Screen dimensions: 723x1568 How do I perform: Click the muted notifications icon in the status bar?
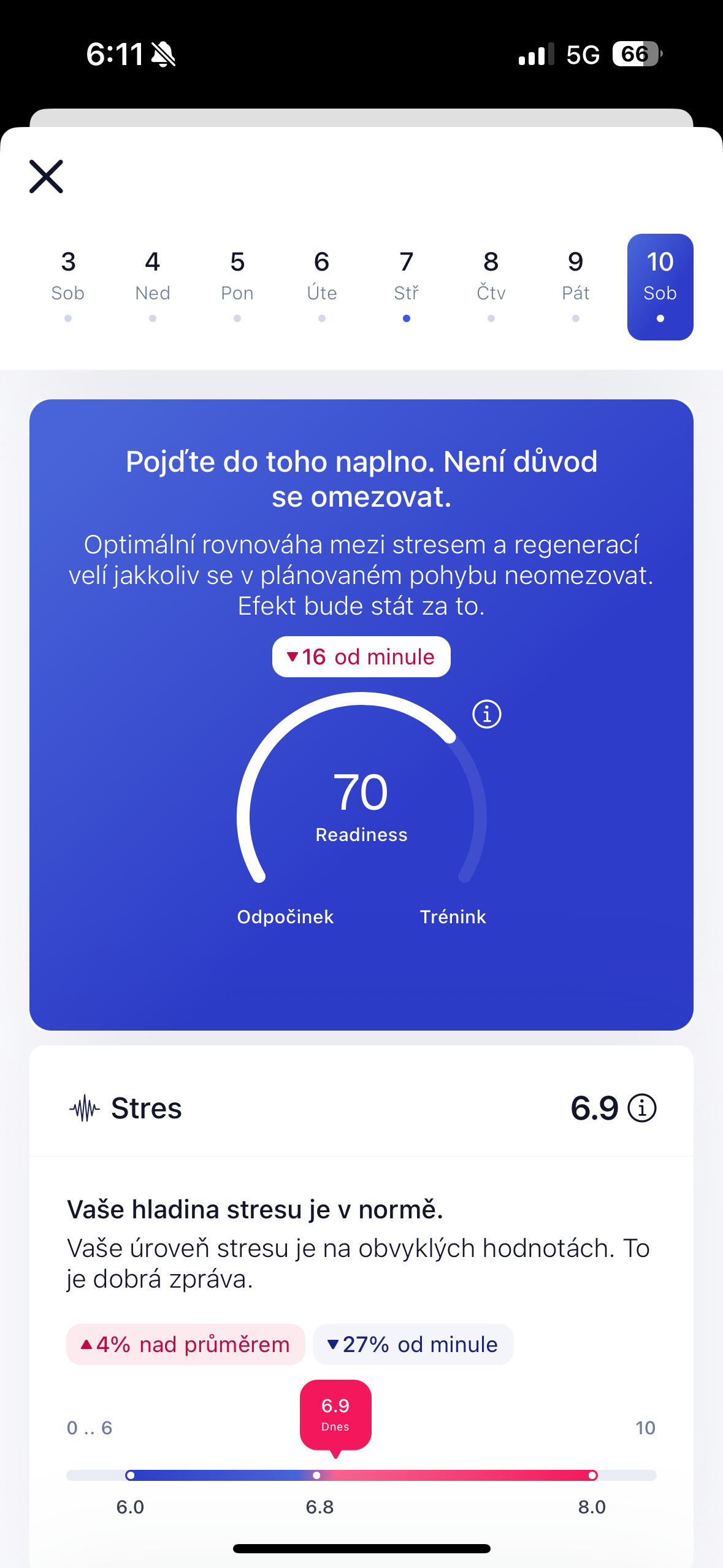[x=163, y=54]
